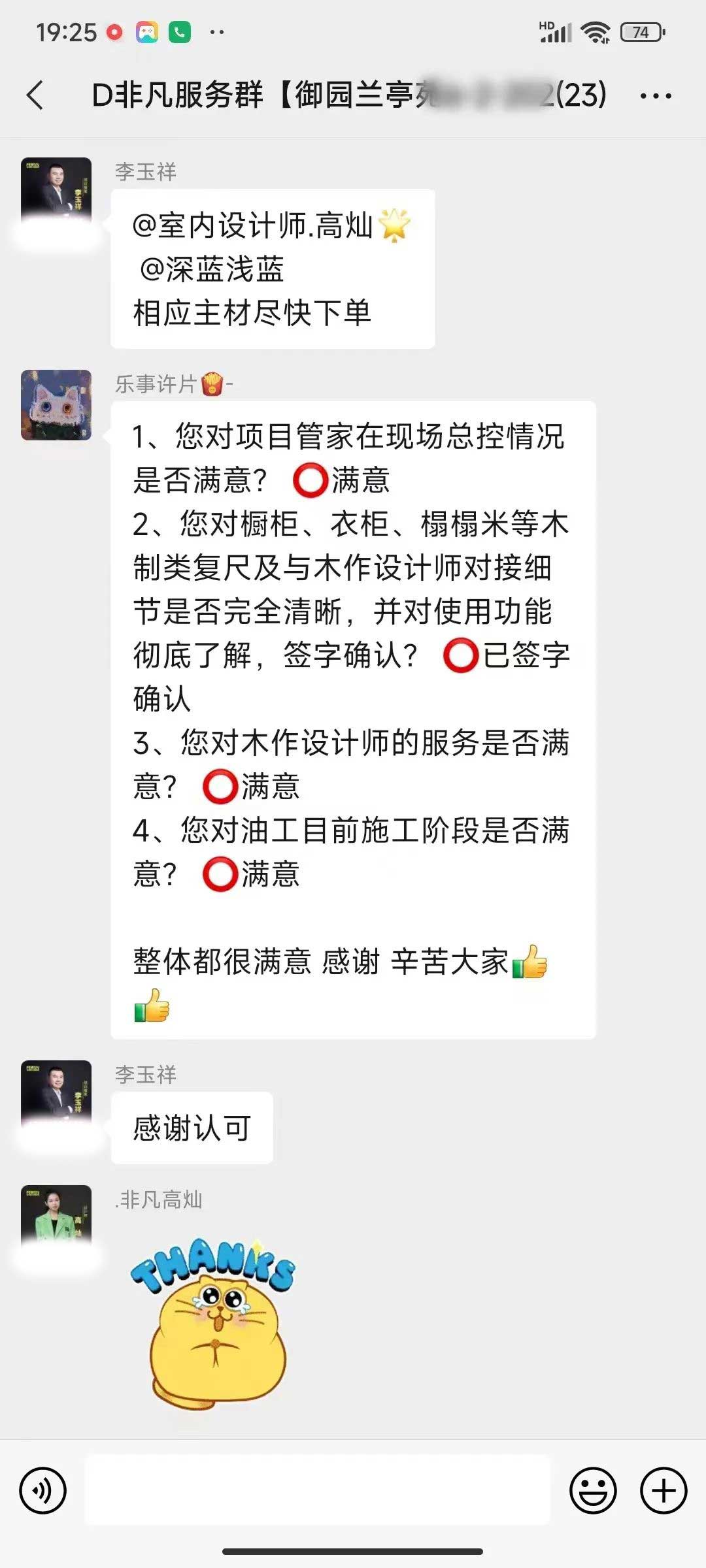Open .非凡高灿's avatar profile
This screenshot has width=706, height=1568.
(56, 1219)
